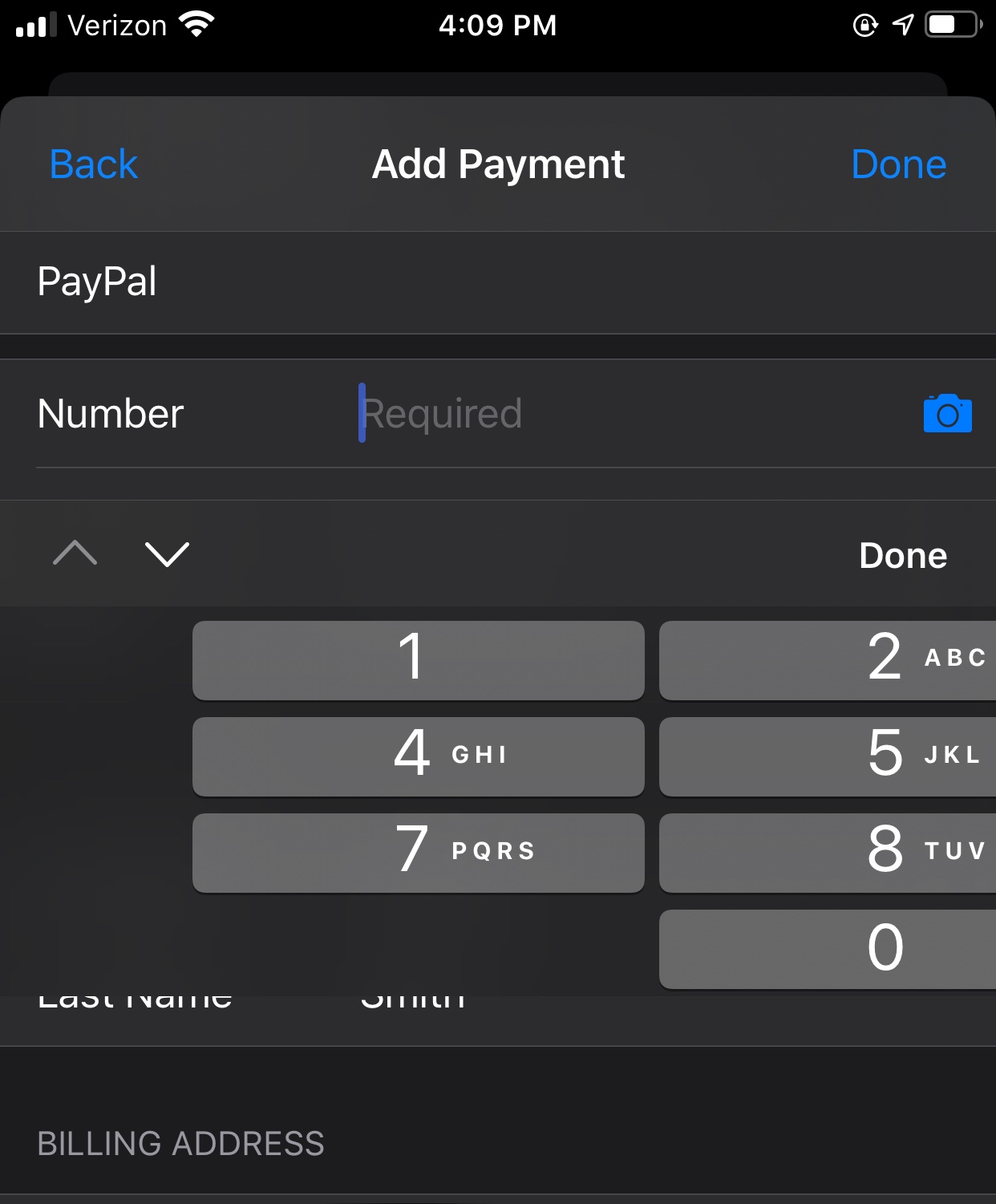The height and width of the screenshot is (1204, 996).
Task: Dismiss keypad using toolbar Done
Action: tap(902, 556)
